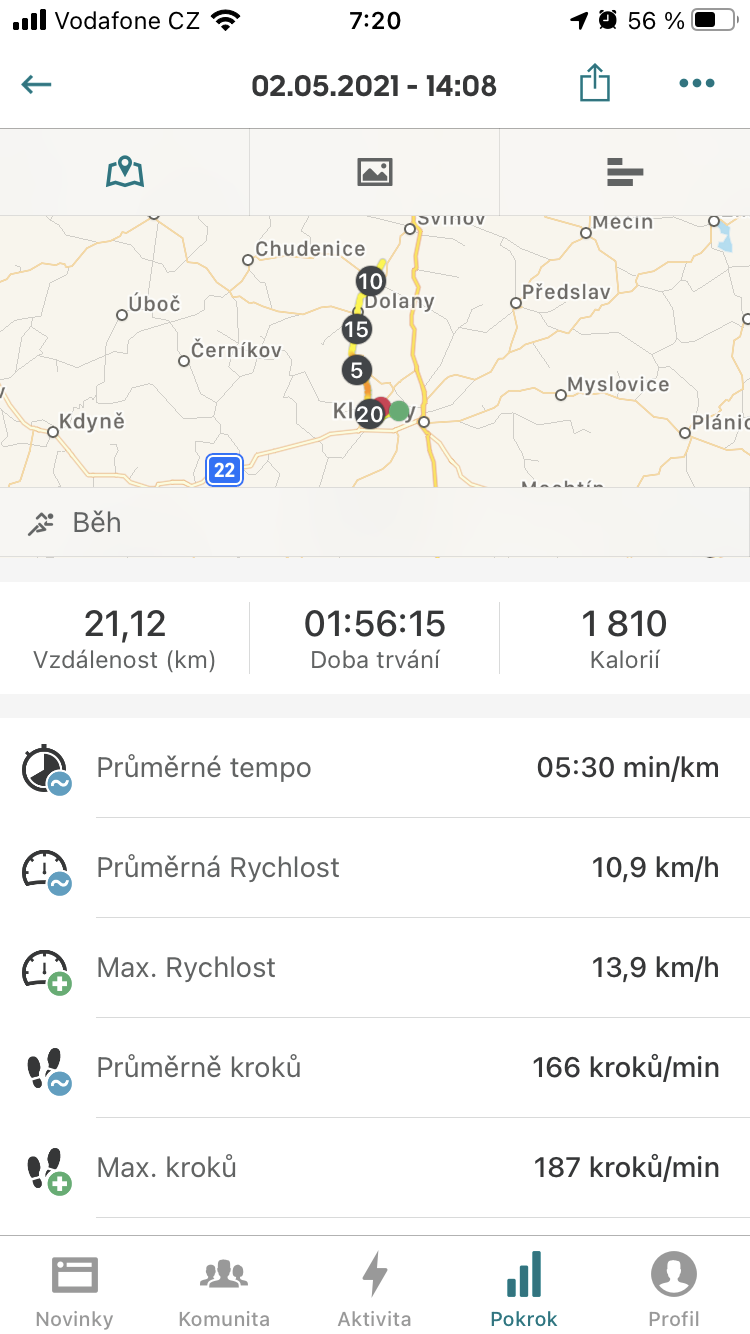Go back using the top-left arrow
750x1334 pixels.
pos(37,84)
